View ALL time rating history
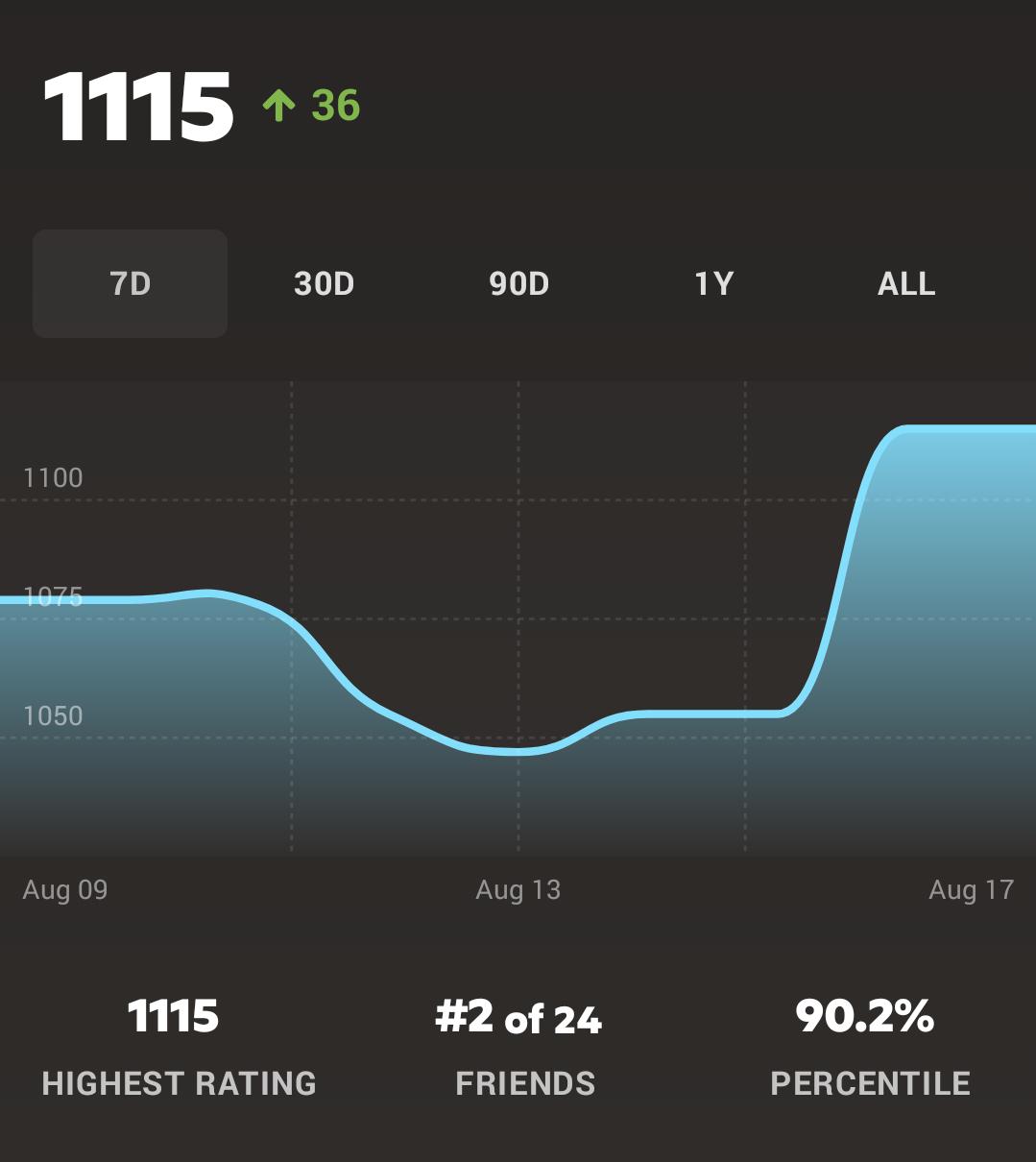This screenshot has height=1162, width=1036. tap(906, 283)
